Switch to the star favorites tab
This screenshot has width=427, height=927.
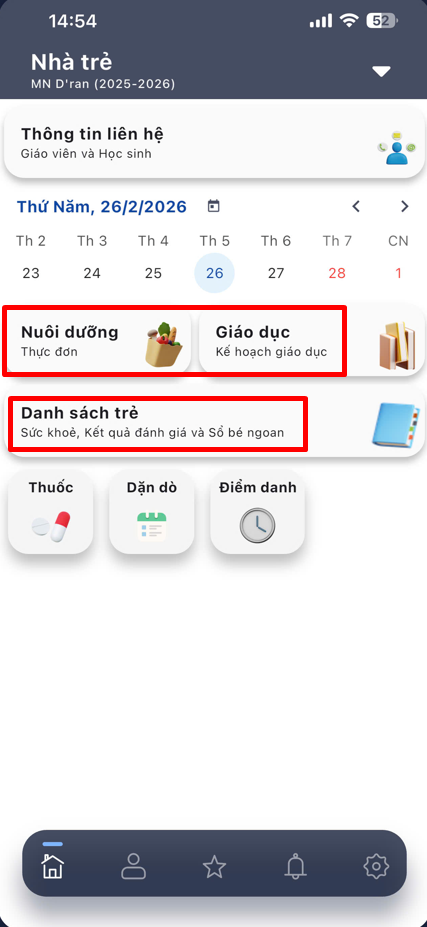point(214,867)
